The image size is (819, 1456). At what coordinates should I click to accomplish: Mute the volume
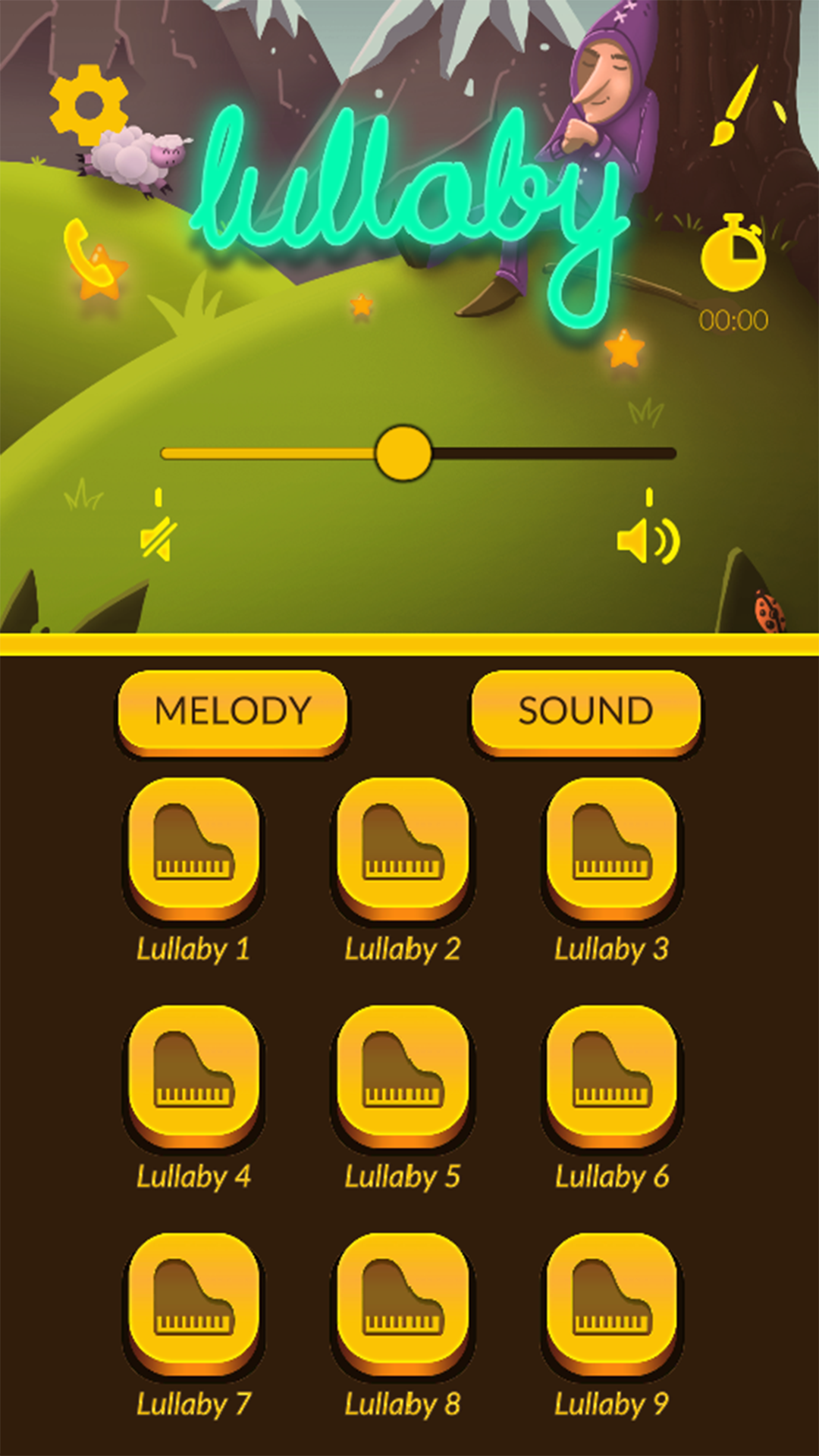click(158, 539)
